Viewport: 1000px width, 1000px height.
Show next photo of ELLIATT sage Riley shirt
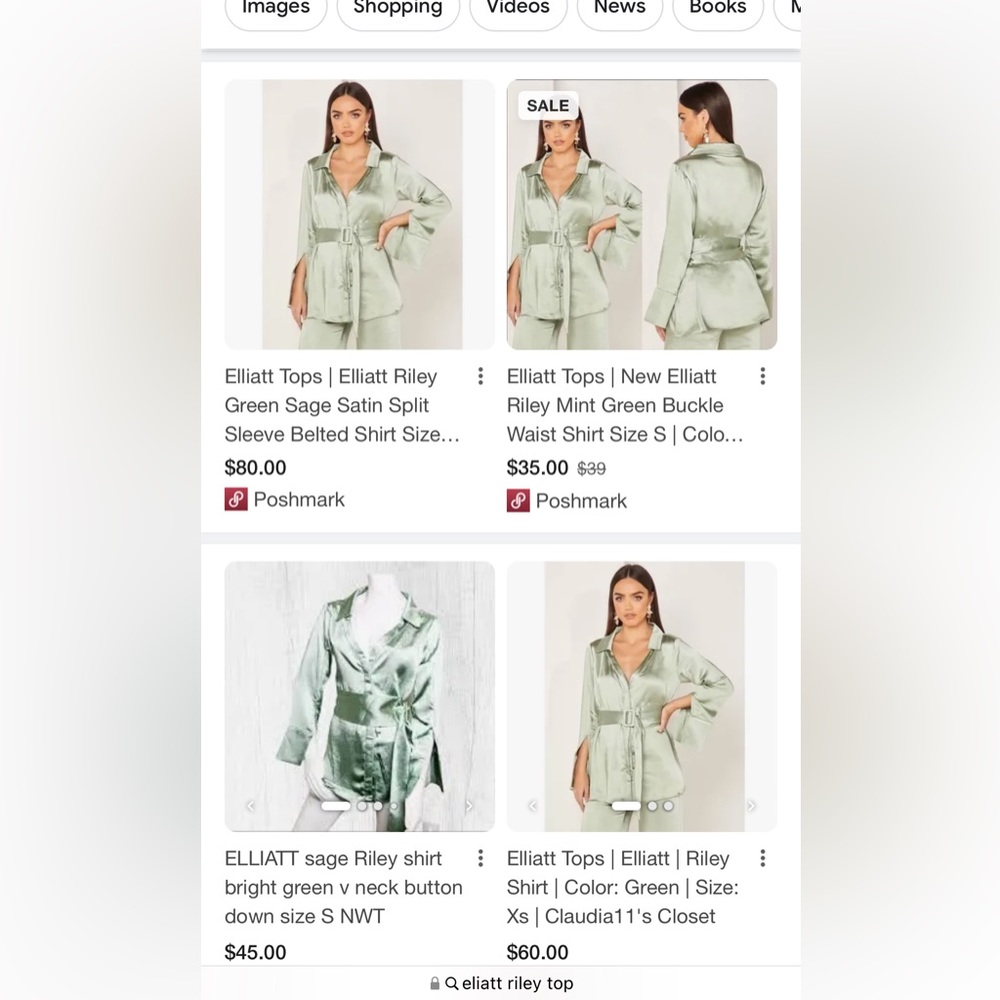[468, 806]
